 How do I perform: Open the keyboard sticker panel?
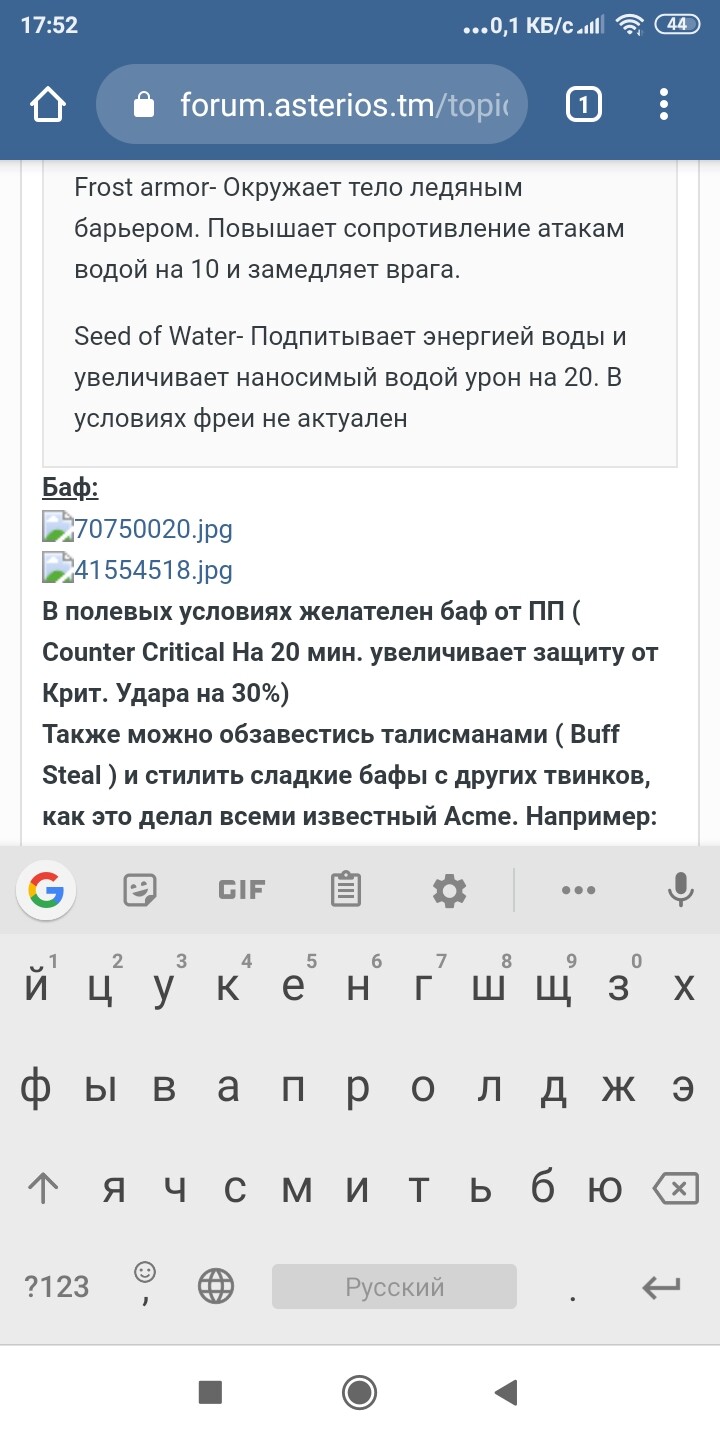[x=140, y=889]
